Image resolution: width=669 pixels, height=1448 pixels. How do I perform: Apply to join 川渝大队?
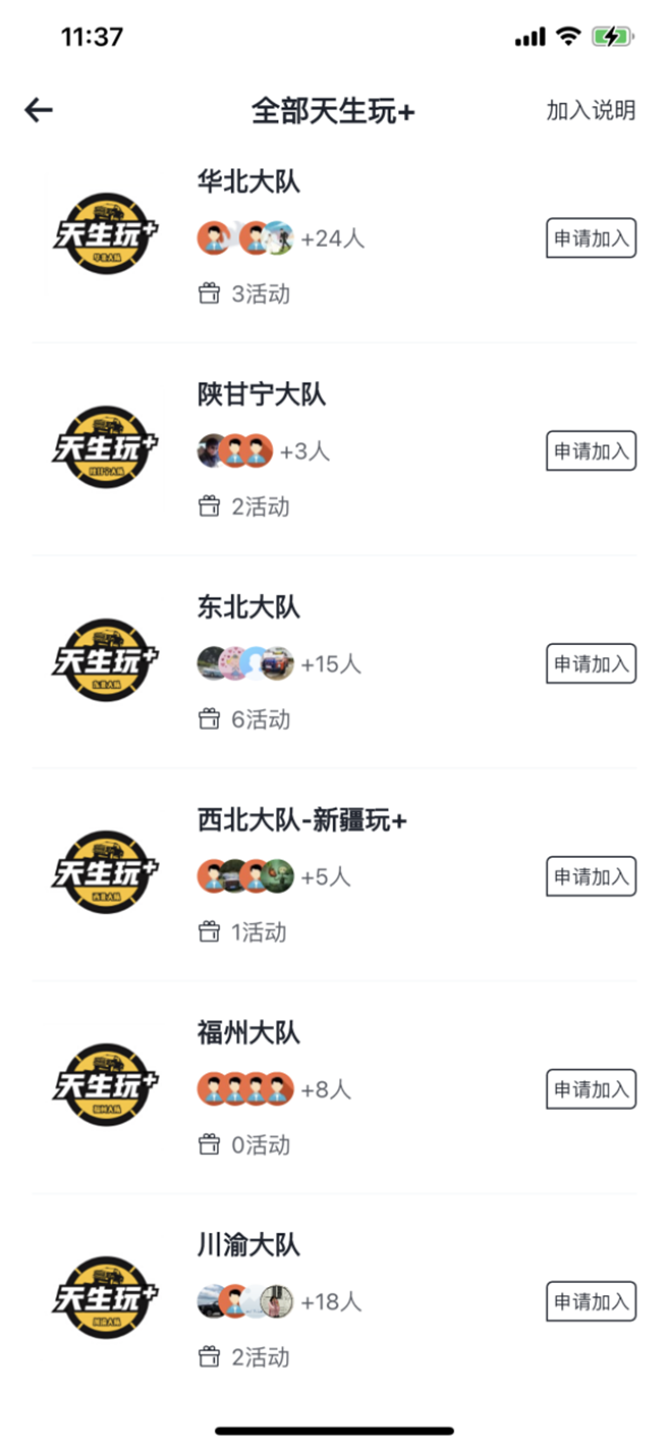click(x=591, y=1302)
